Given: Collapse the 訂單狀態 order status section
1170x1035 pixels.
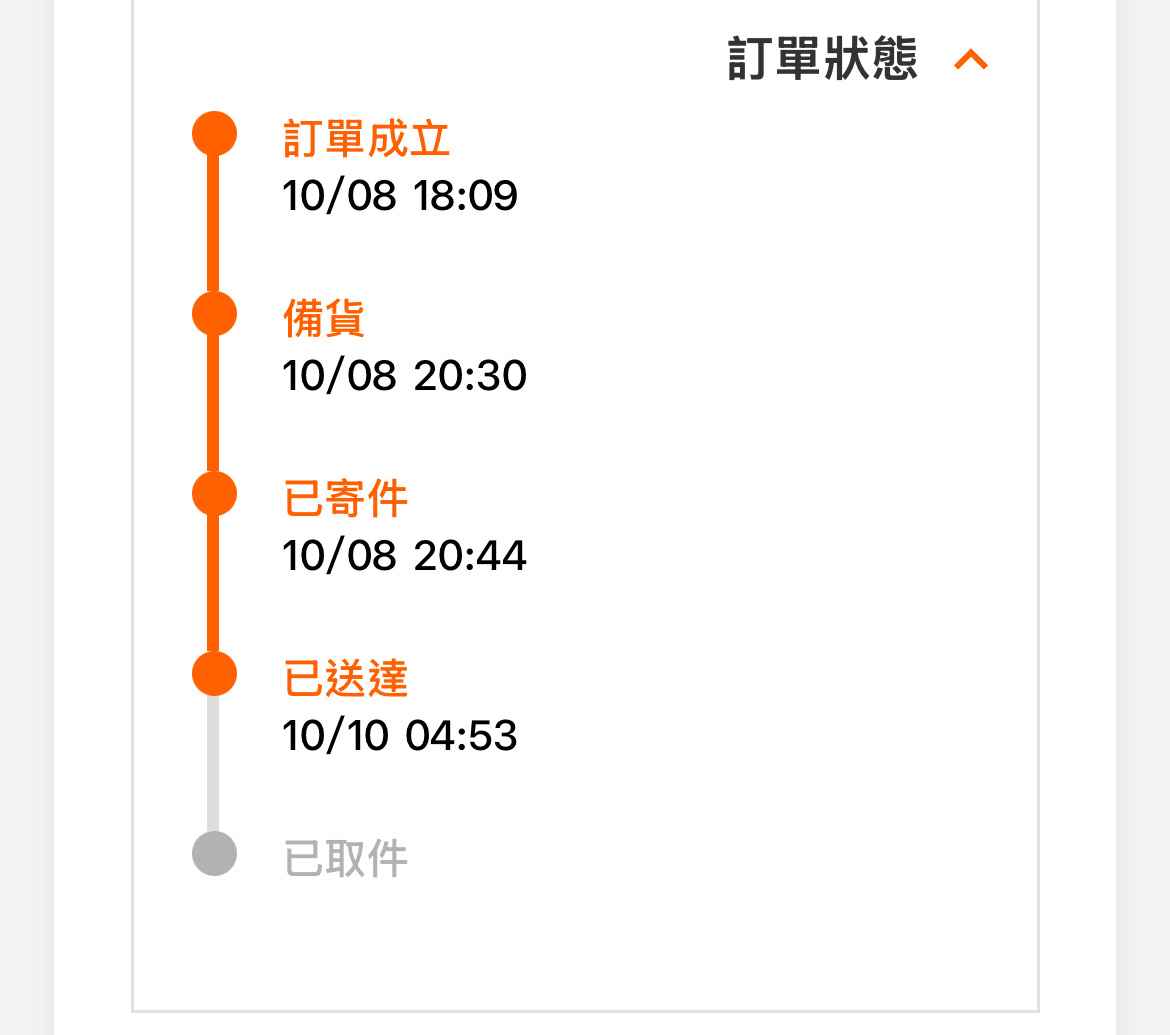Looking at the screenshot, I should (x=970, y=61).
